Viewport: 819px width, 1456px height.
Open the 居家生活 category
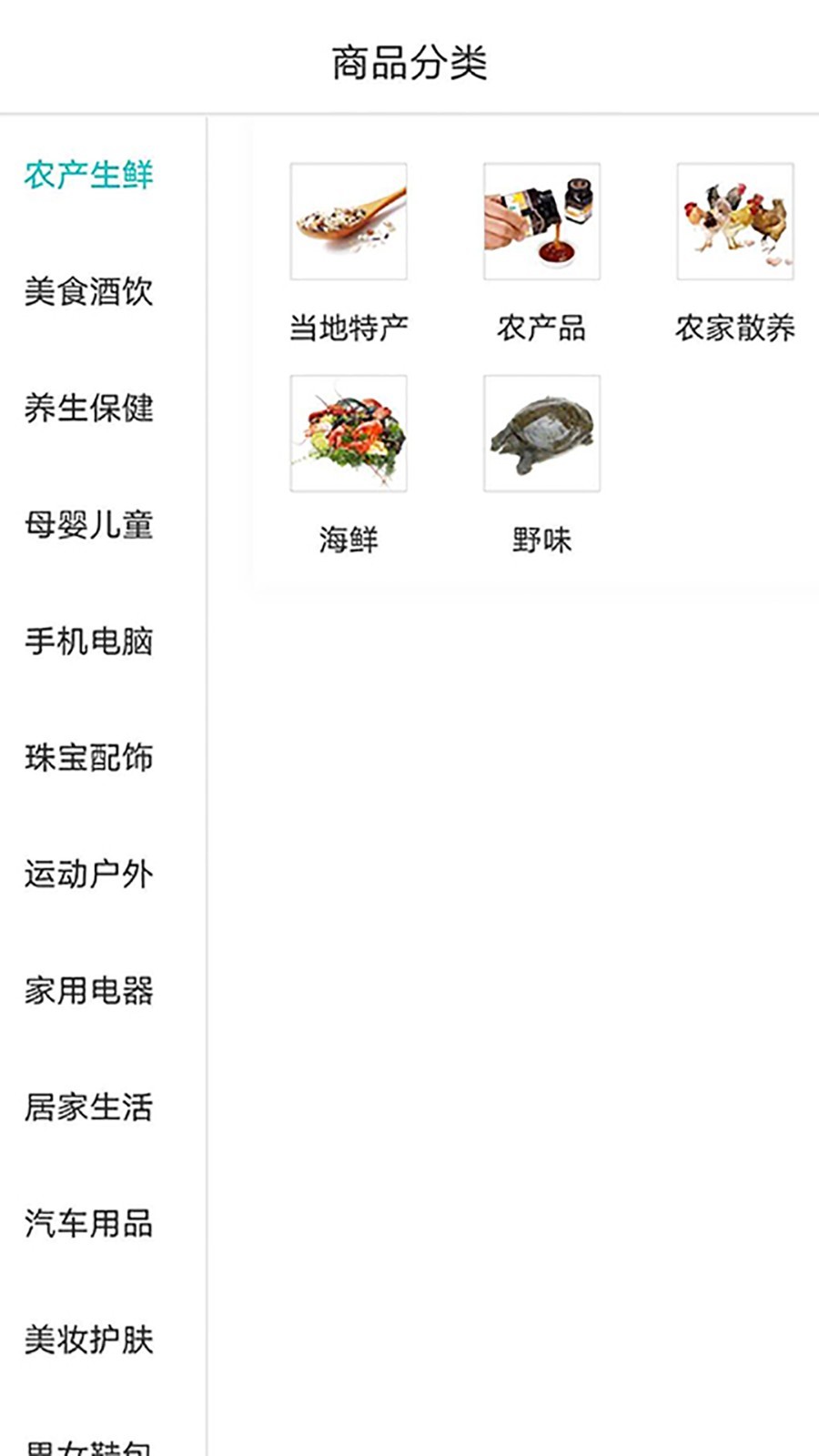pyautogui.click(x=88, y=1107)
